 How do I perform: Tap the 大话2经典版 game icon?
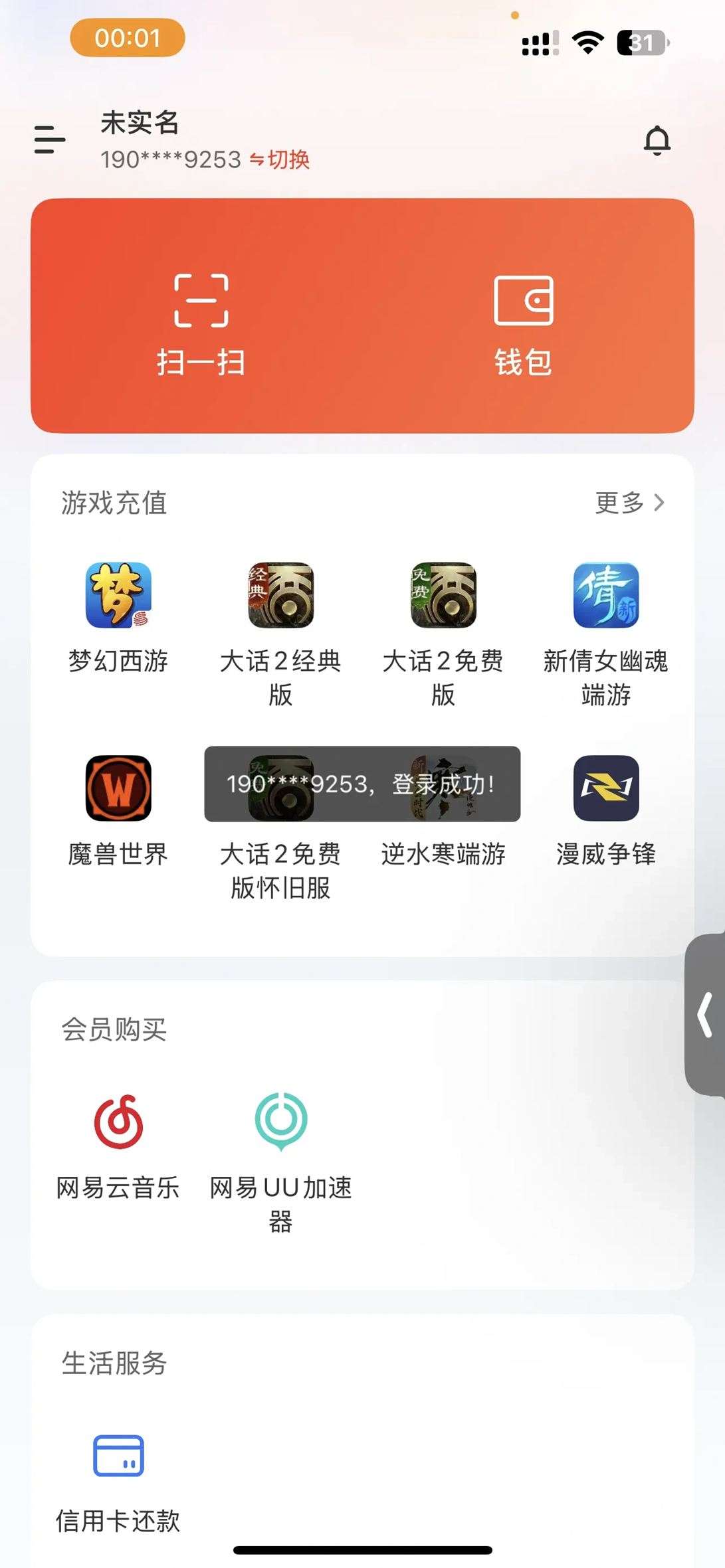tap(282, 596)
